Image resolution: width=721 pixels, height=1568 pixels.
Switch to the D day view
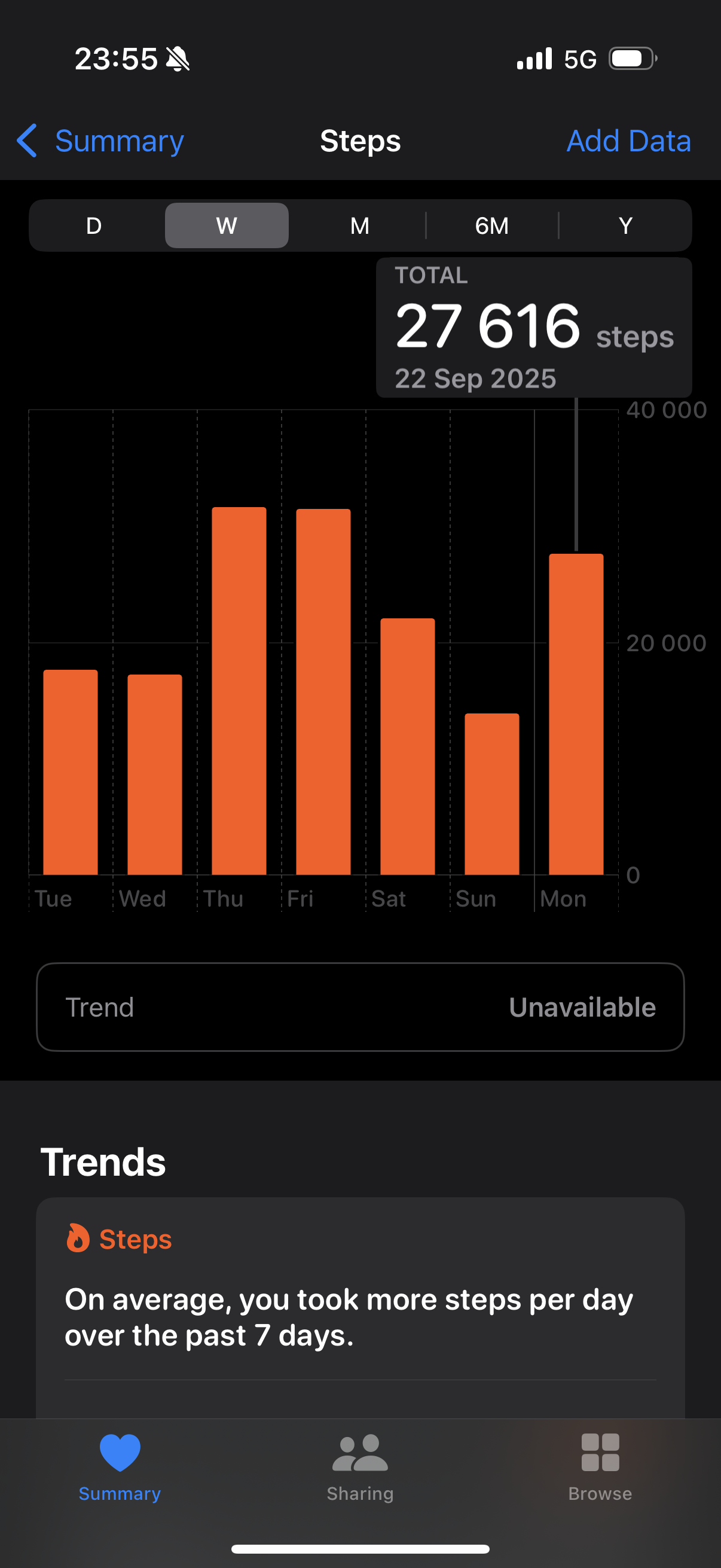[x=94, y=226]
